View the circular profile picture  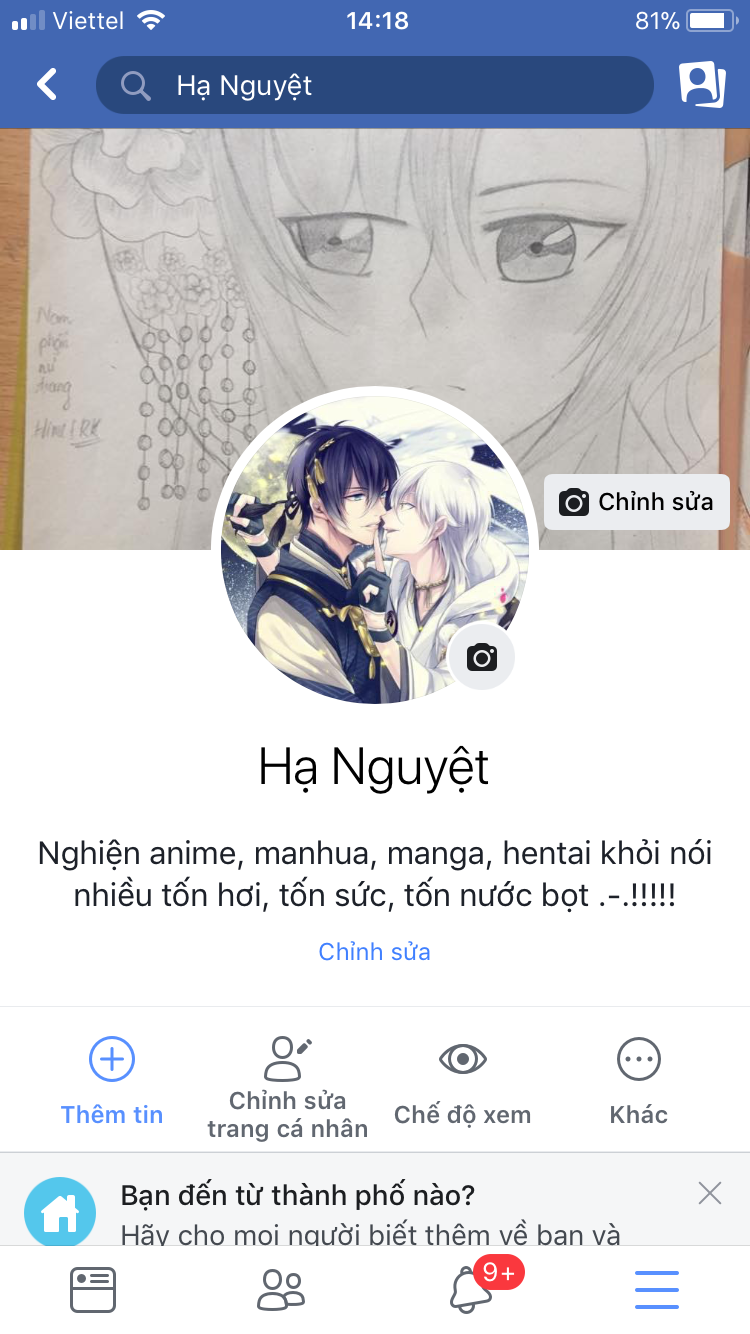pyautogui.click(x=375, y=547)
